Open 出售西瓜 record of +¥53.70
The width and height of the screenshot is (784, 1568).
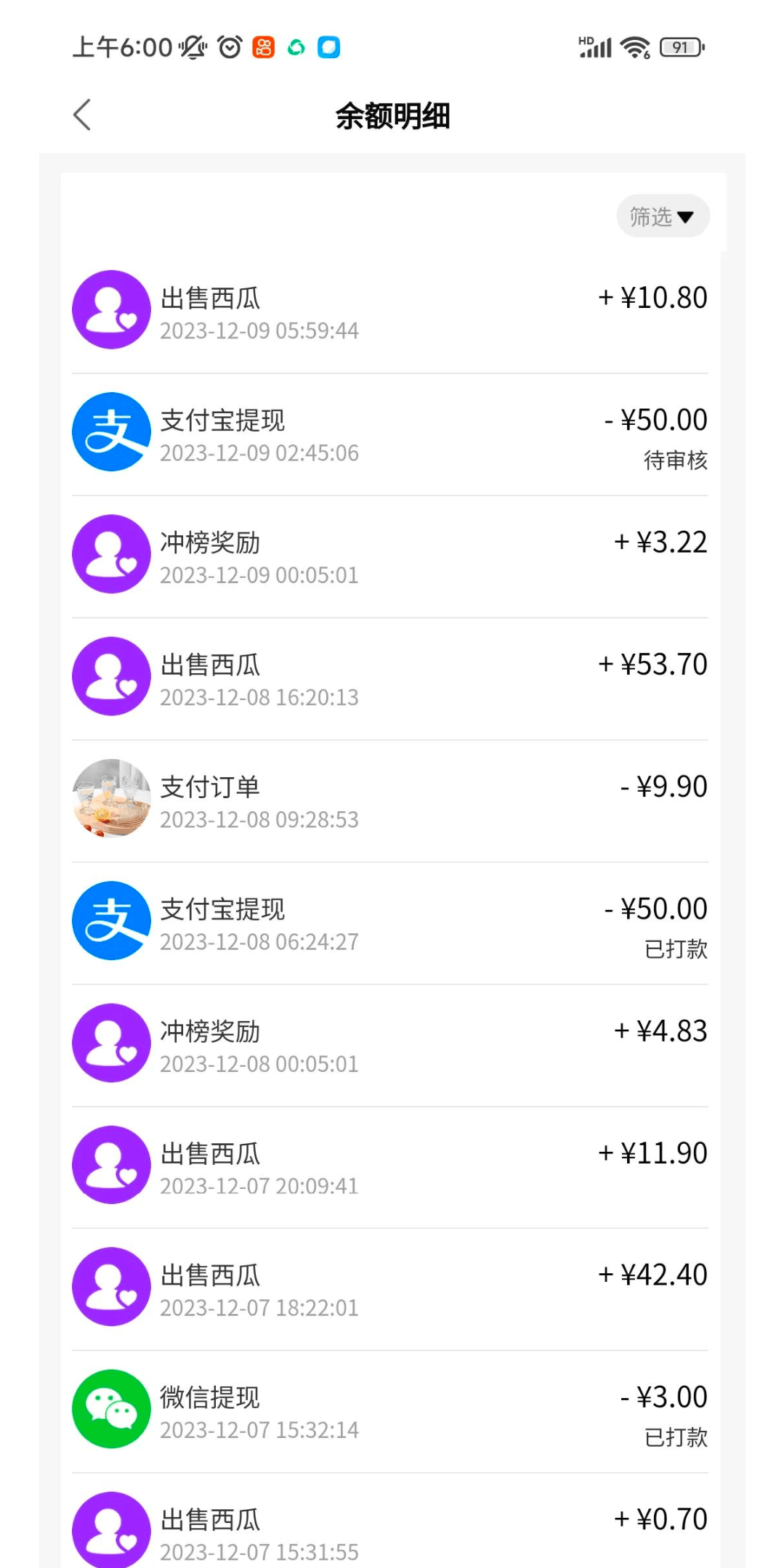pos(390,679)
